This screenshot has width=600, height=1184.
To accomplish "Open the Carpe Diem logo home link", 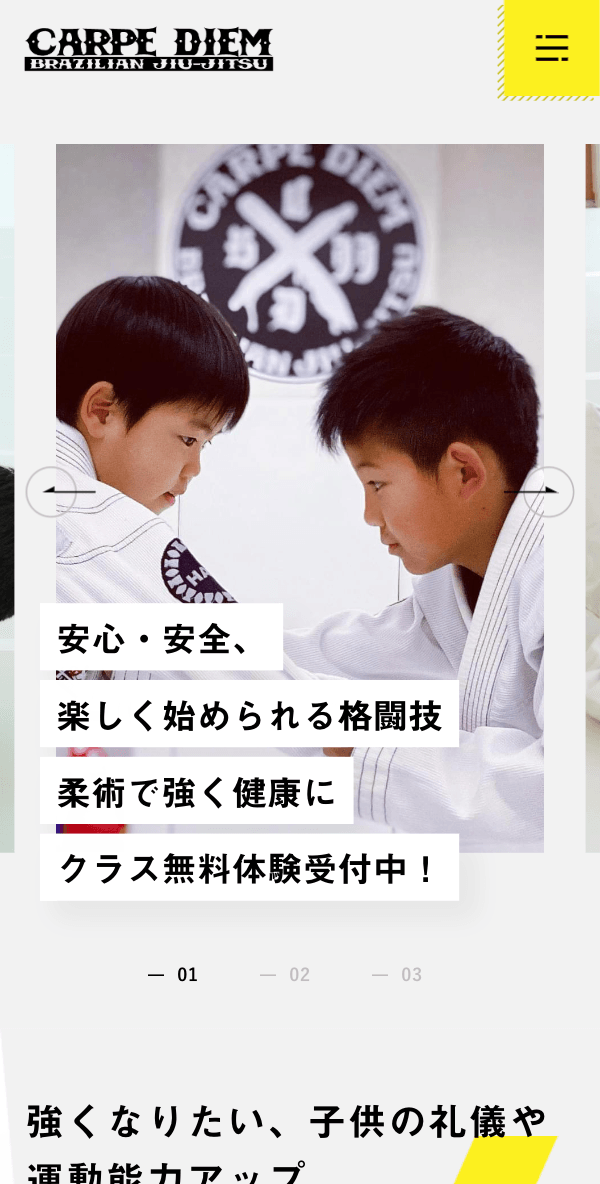I will pyautogui.click(x=149, y=49).
